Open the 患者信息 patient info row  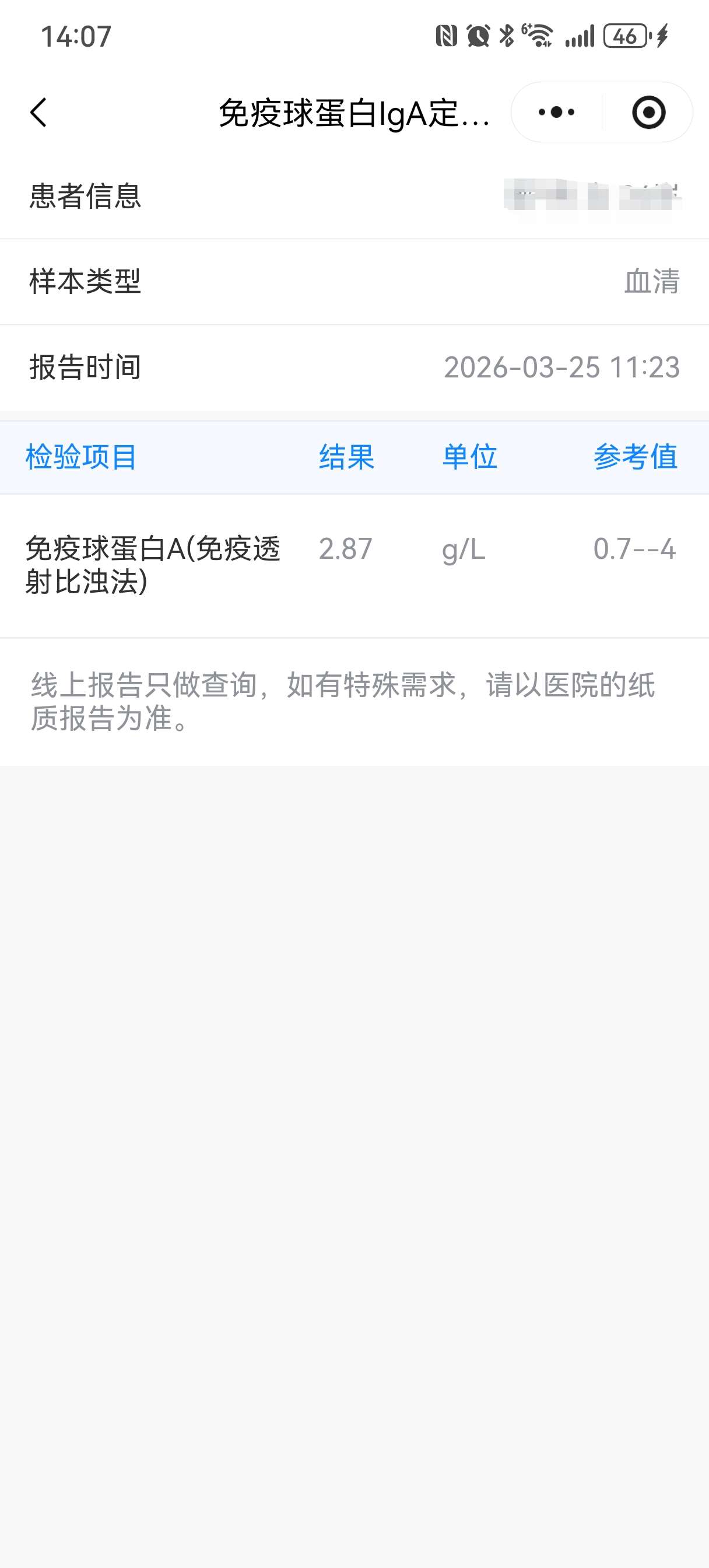tap(85, 196)
